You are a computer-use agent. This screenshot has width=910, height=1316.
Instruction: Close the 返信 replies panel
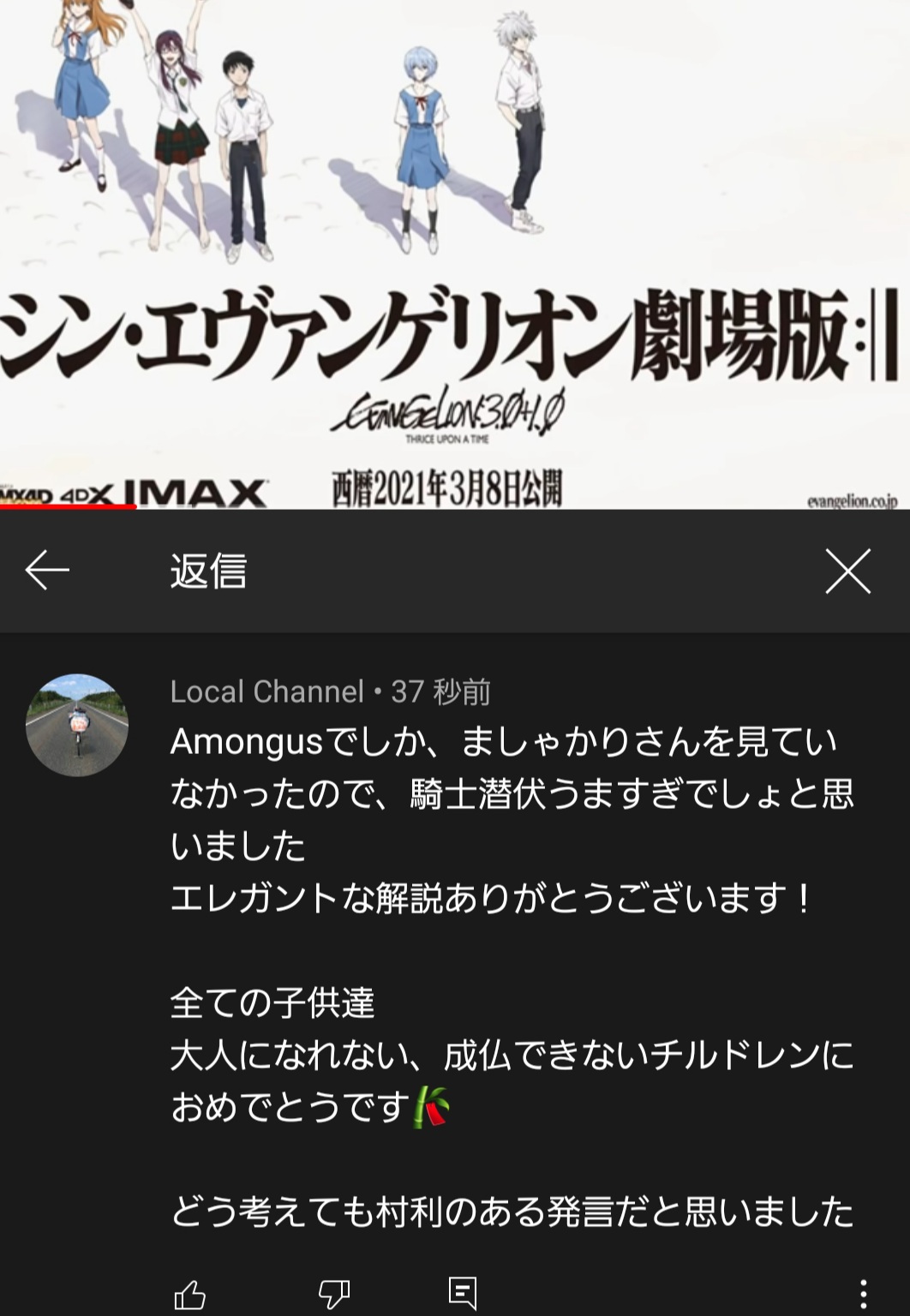[847, 571]
